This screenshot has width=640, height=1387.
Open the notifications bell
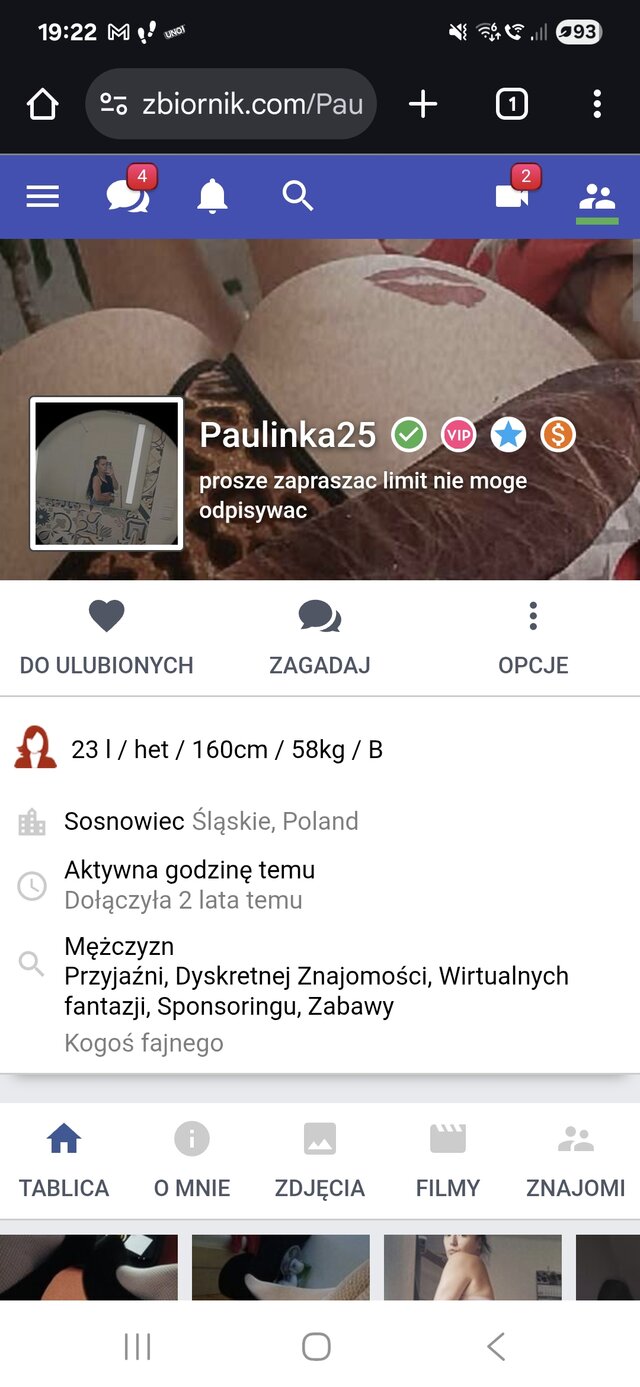pyautogui.click(x=212, y=196)
